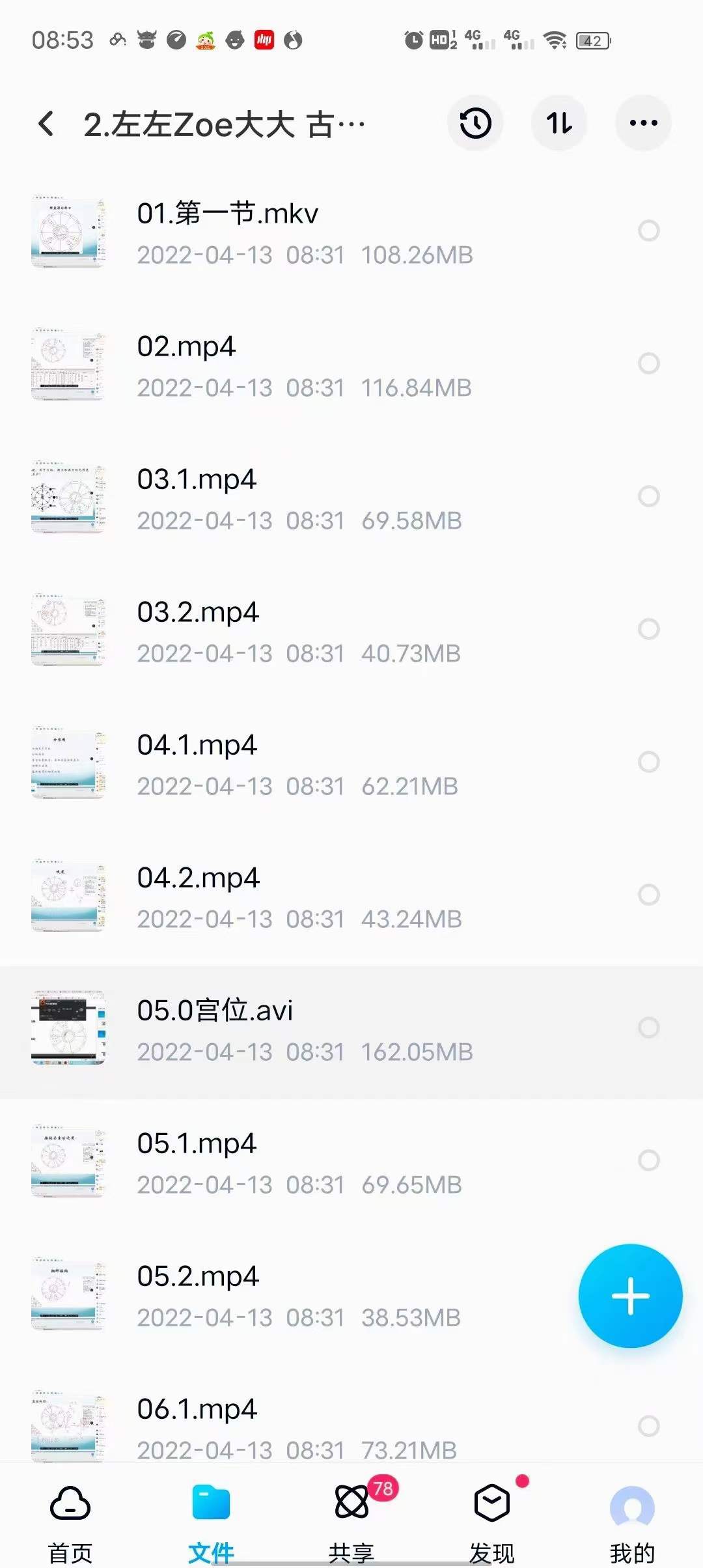Open the more options menu
703x1568 pixels.
coord(643,123)
